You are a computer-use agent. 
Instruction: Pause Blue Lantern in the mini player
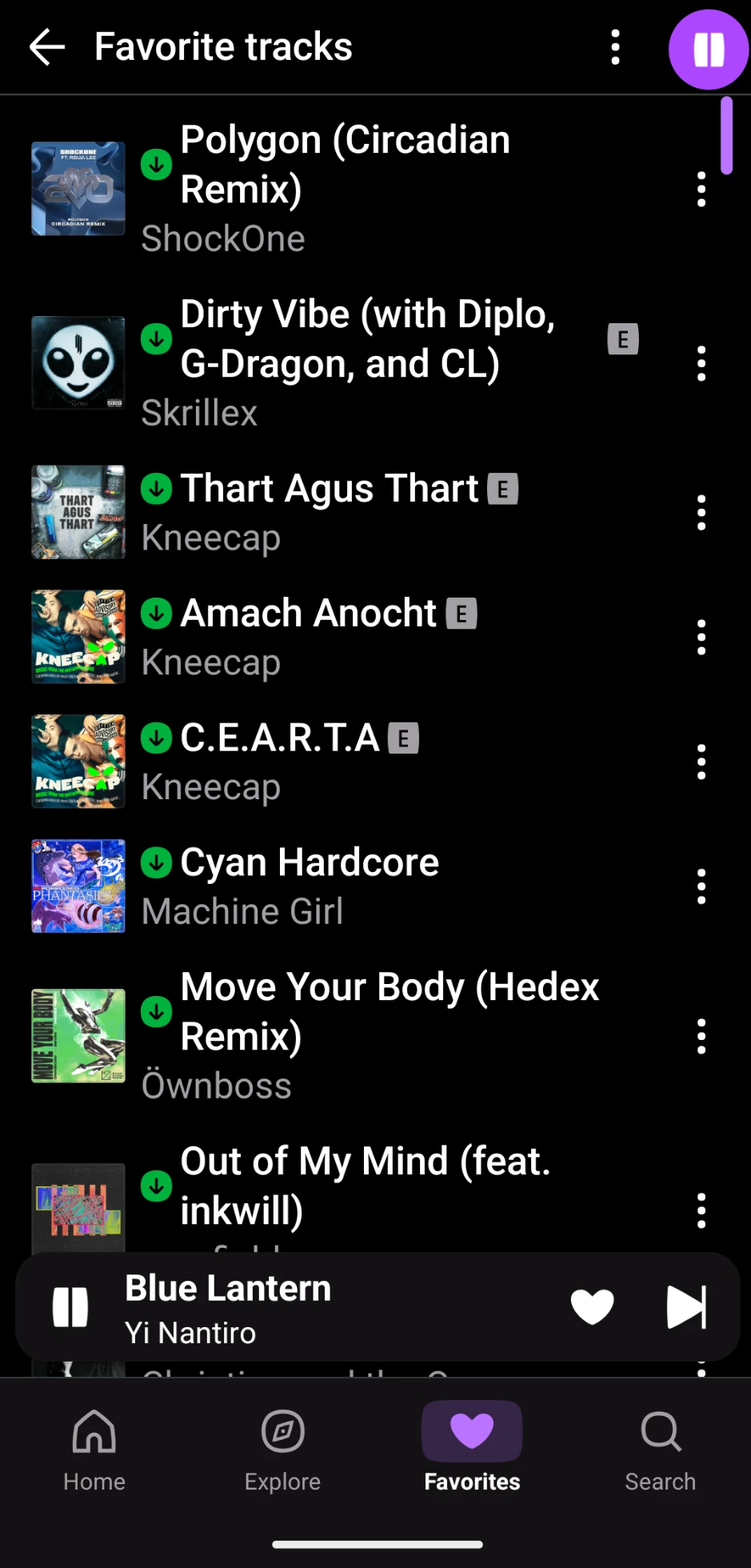click(x=70, y=1307)
